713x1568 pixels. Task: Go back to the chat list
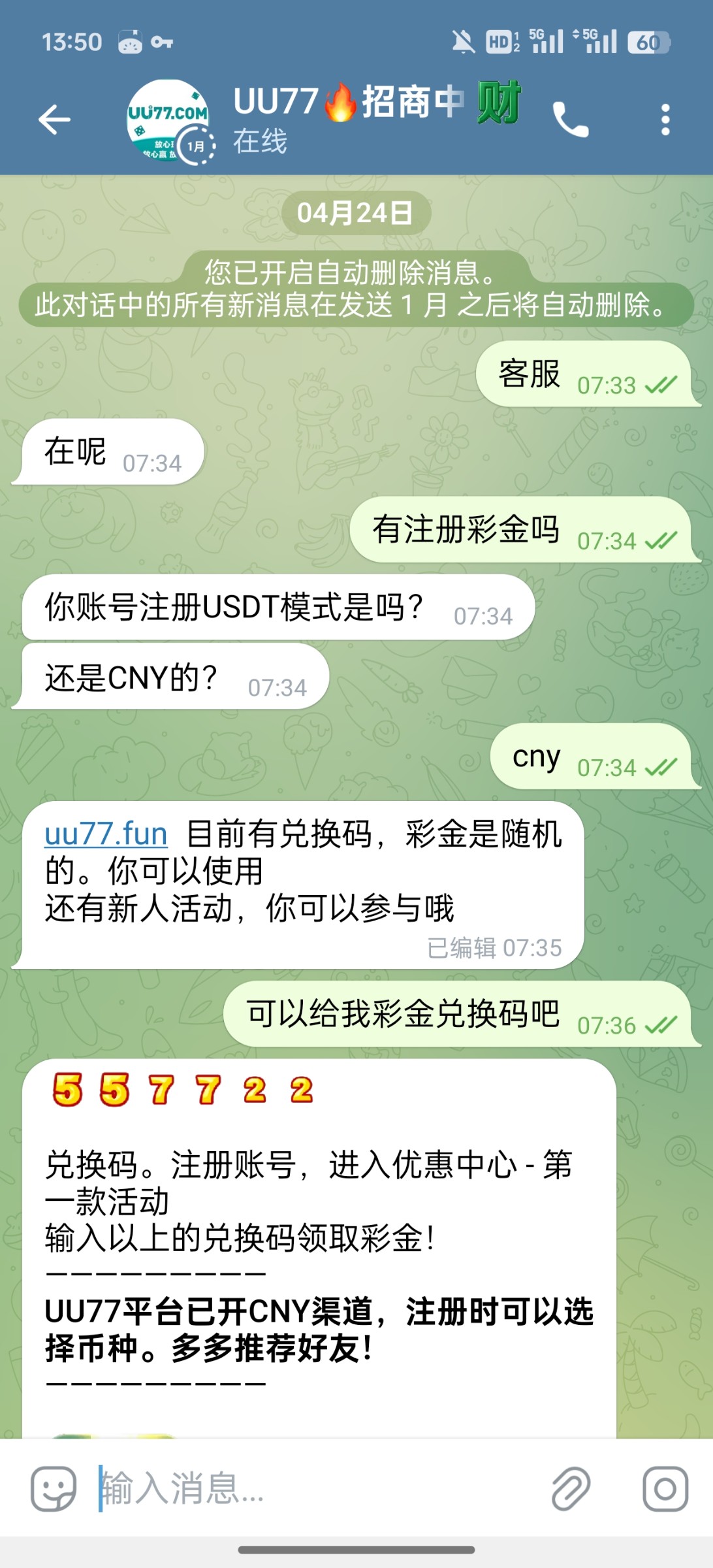coord(54,120)
